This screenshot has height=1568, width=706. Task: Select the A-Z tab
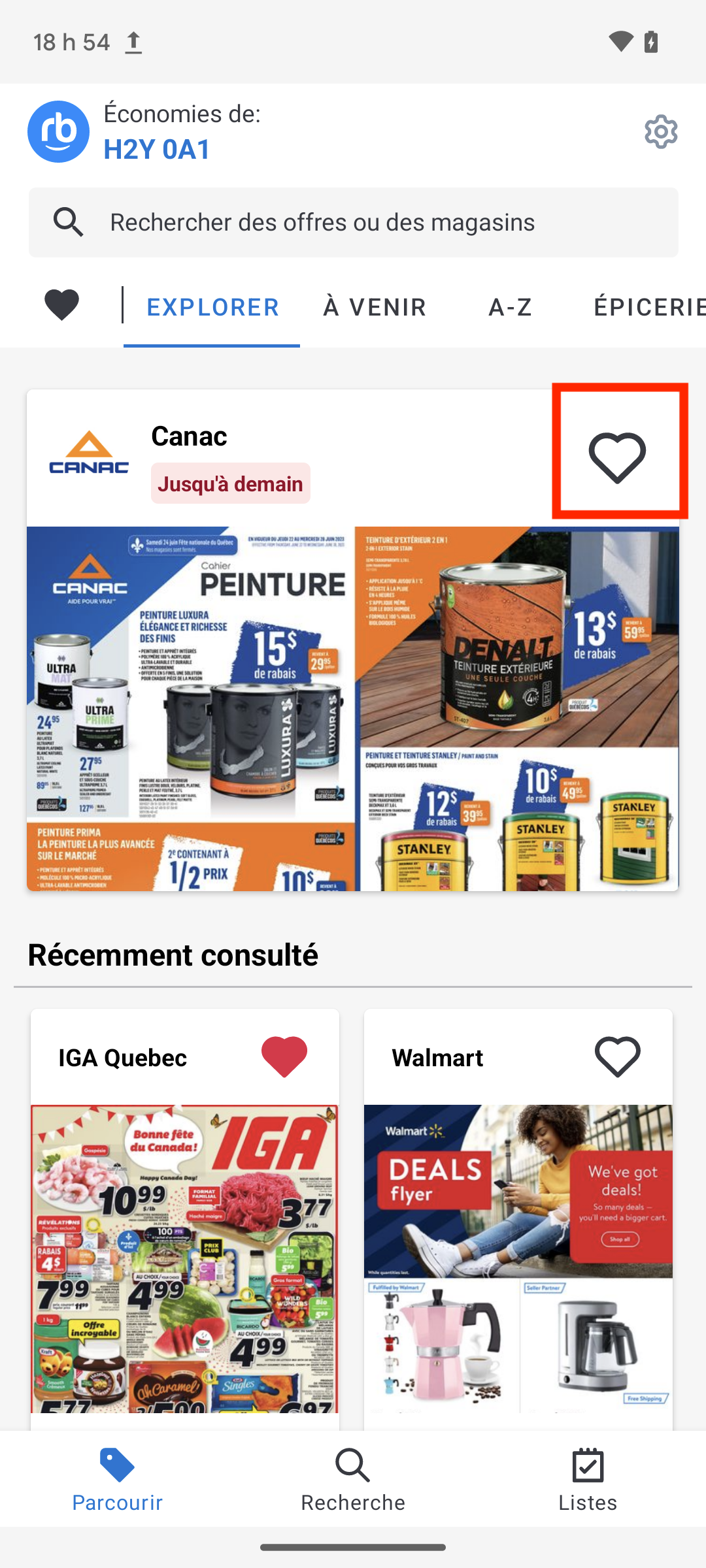coord(510,307)
